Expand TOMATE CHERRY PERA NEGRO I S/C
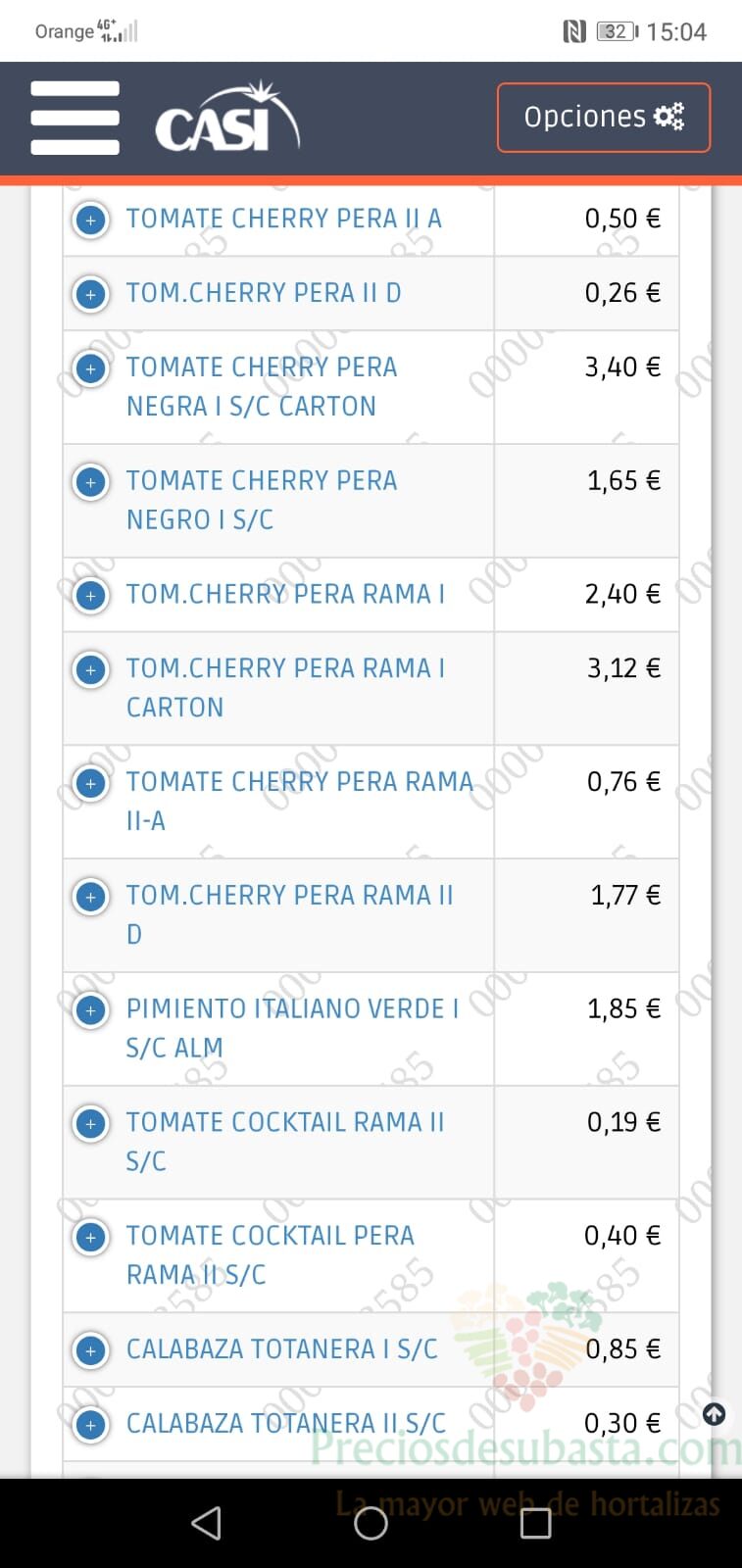 pyautogui.click(x=91, y=482)
